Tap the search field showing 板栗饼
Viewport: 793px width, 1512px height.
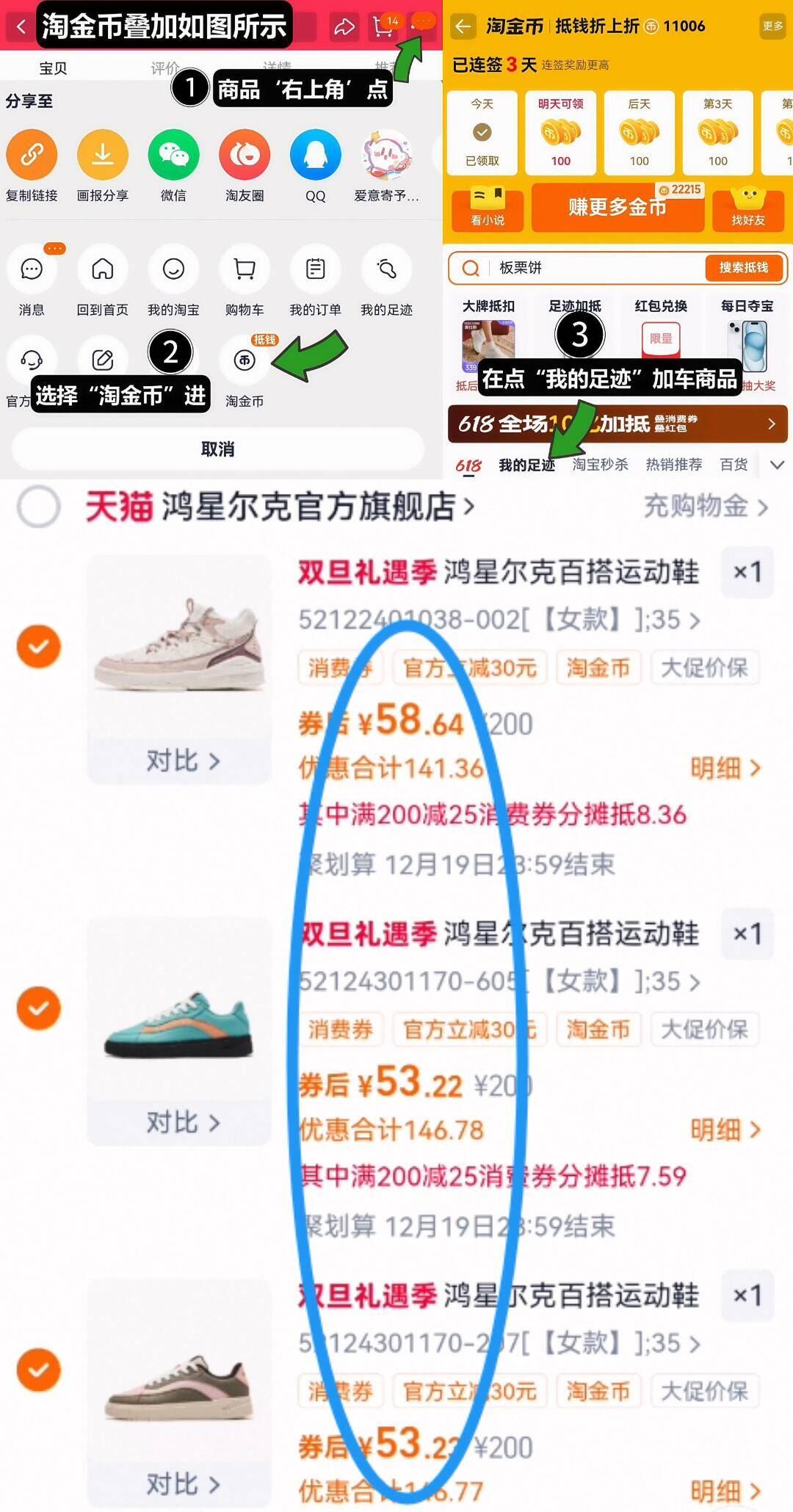click(x=573, y=269)
